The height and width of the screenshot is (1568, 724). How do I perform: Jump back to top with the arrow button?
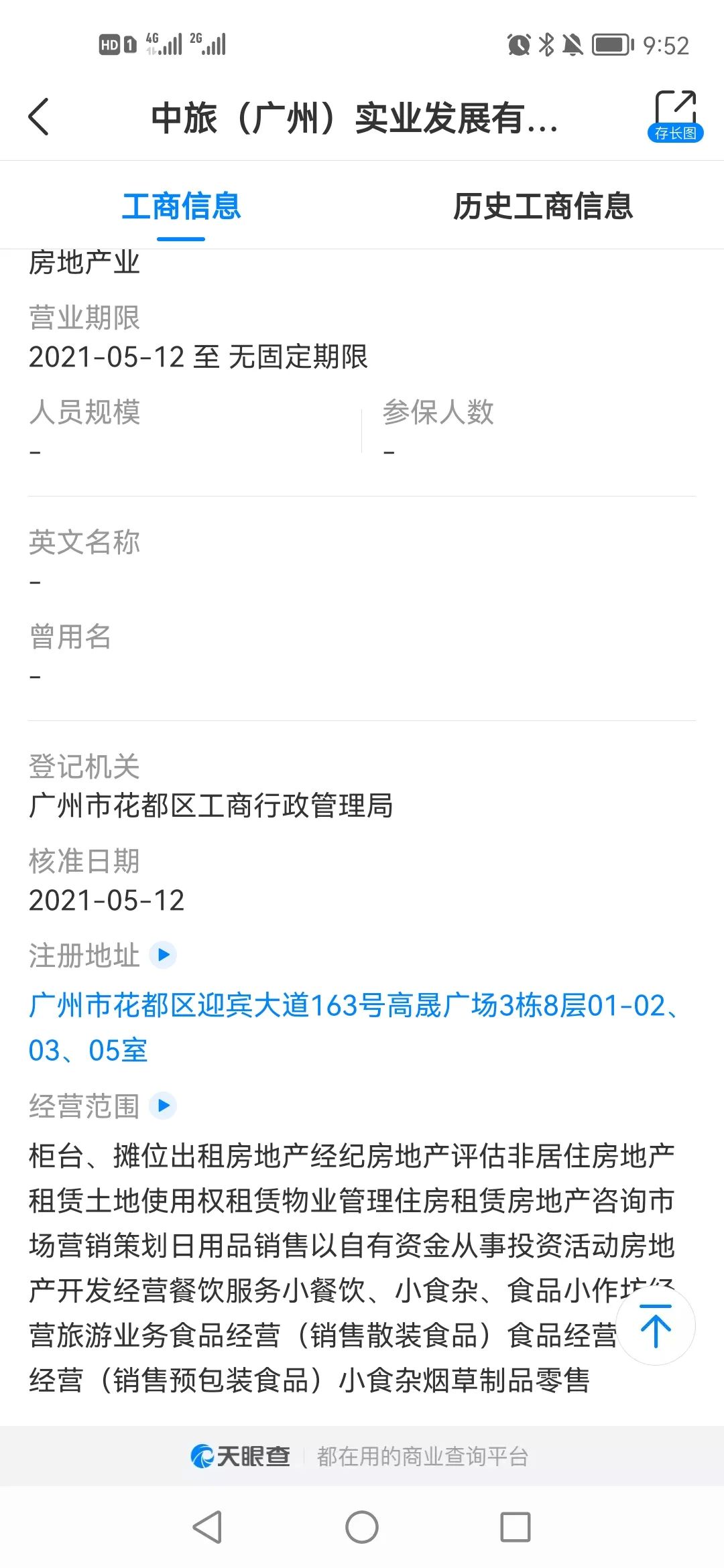(655, 1325)
